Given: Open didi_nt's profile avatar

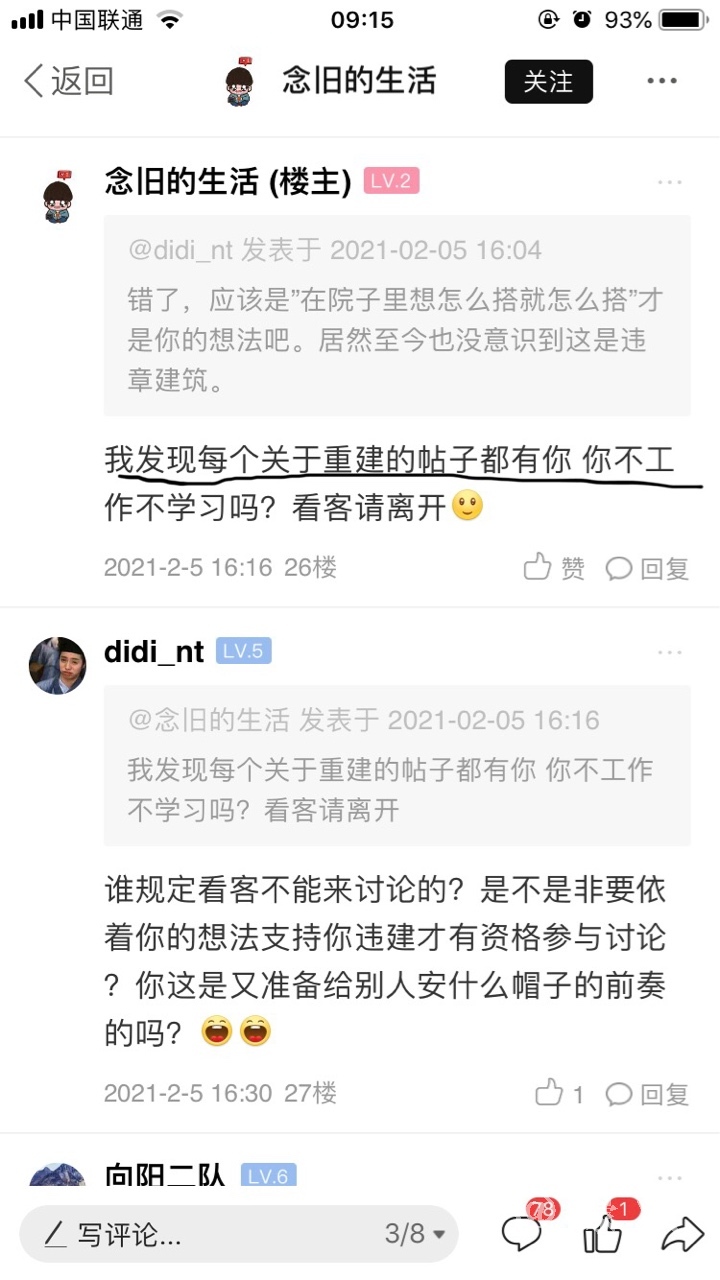Looking at the screenshot, I should (x=57, y=666).
